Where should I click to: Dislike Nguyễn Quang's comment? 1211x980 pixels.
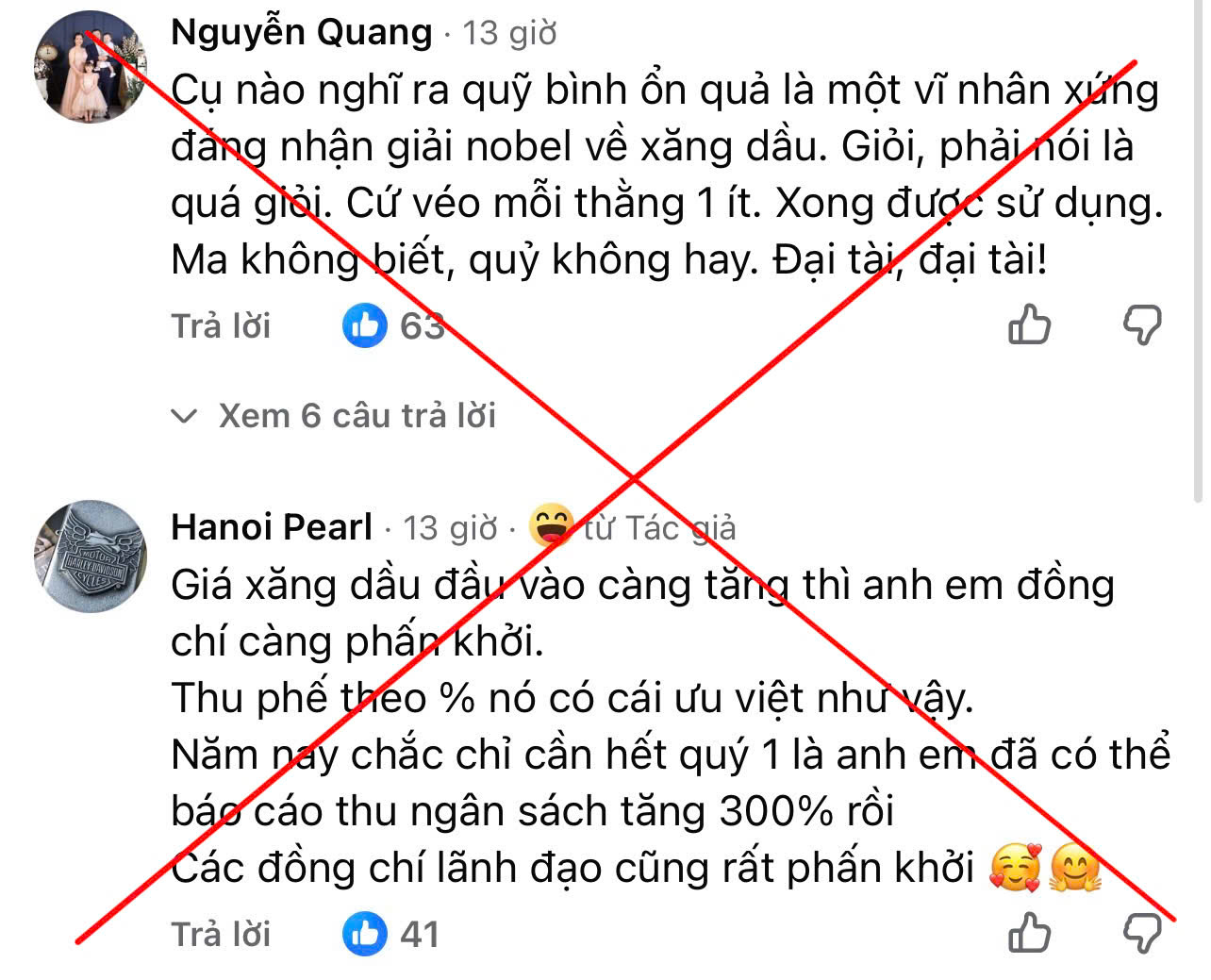(x=1141, y=326)
